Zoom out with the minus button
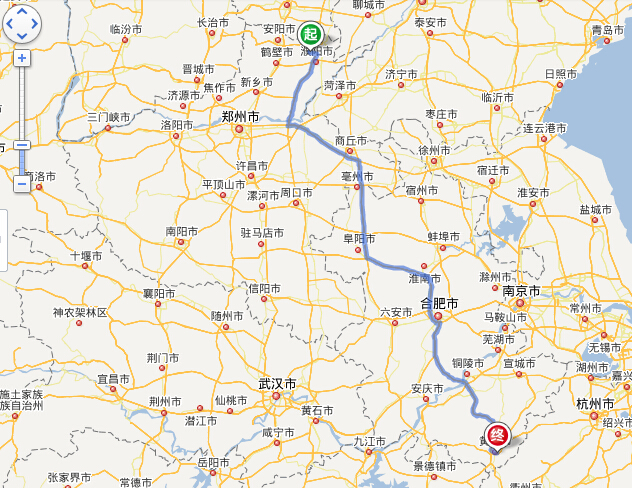The width and height of the screenshot is (632, 488). coord(22,184)
